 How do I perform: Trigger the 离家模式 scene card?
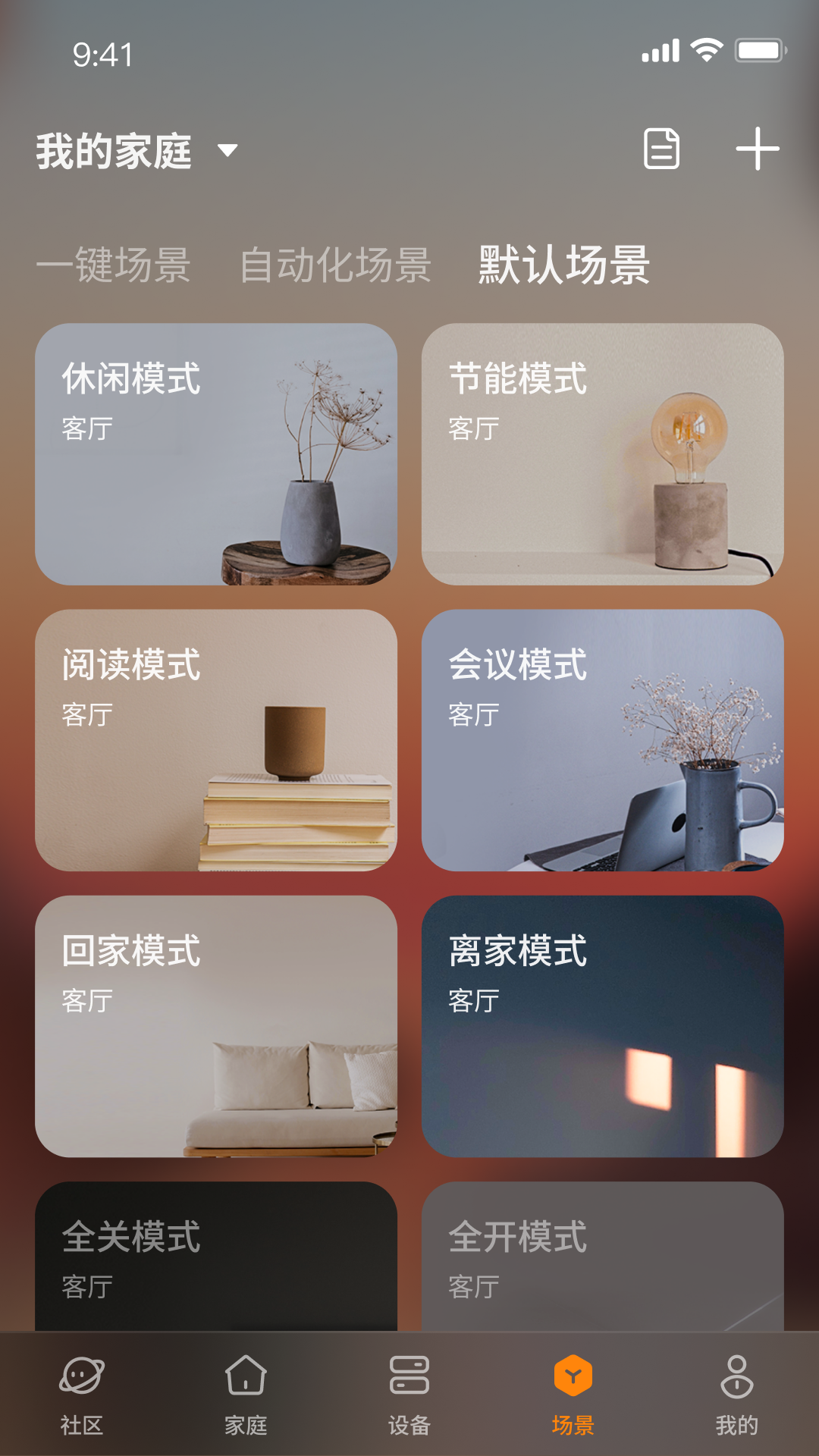pos(603,1026)
